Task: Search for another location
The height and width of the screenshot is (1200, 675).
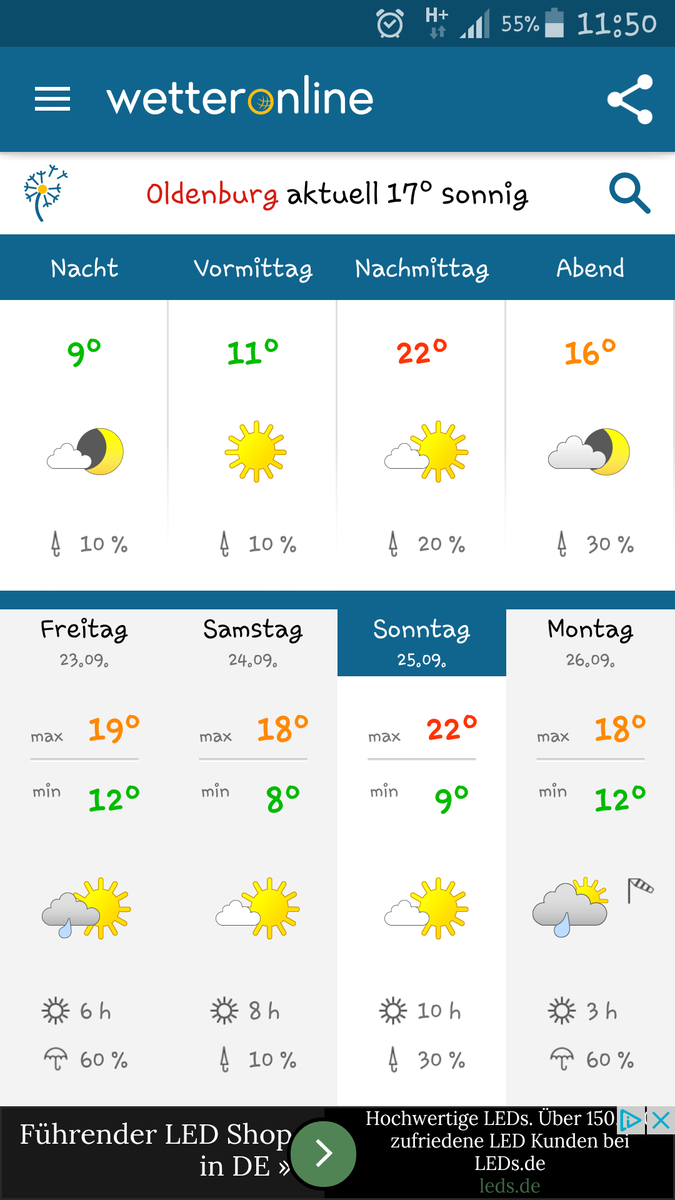Action: pos(629,193)
